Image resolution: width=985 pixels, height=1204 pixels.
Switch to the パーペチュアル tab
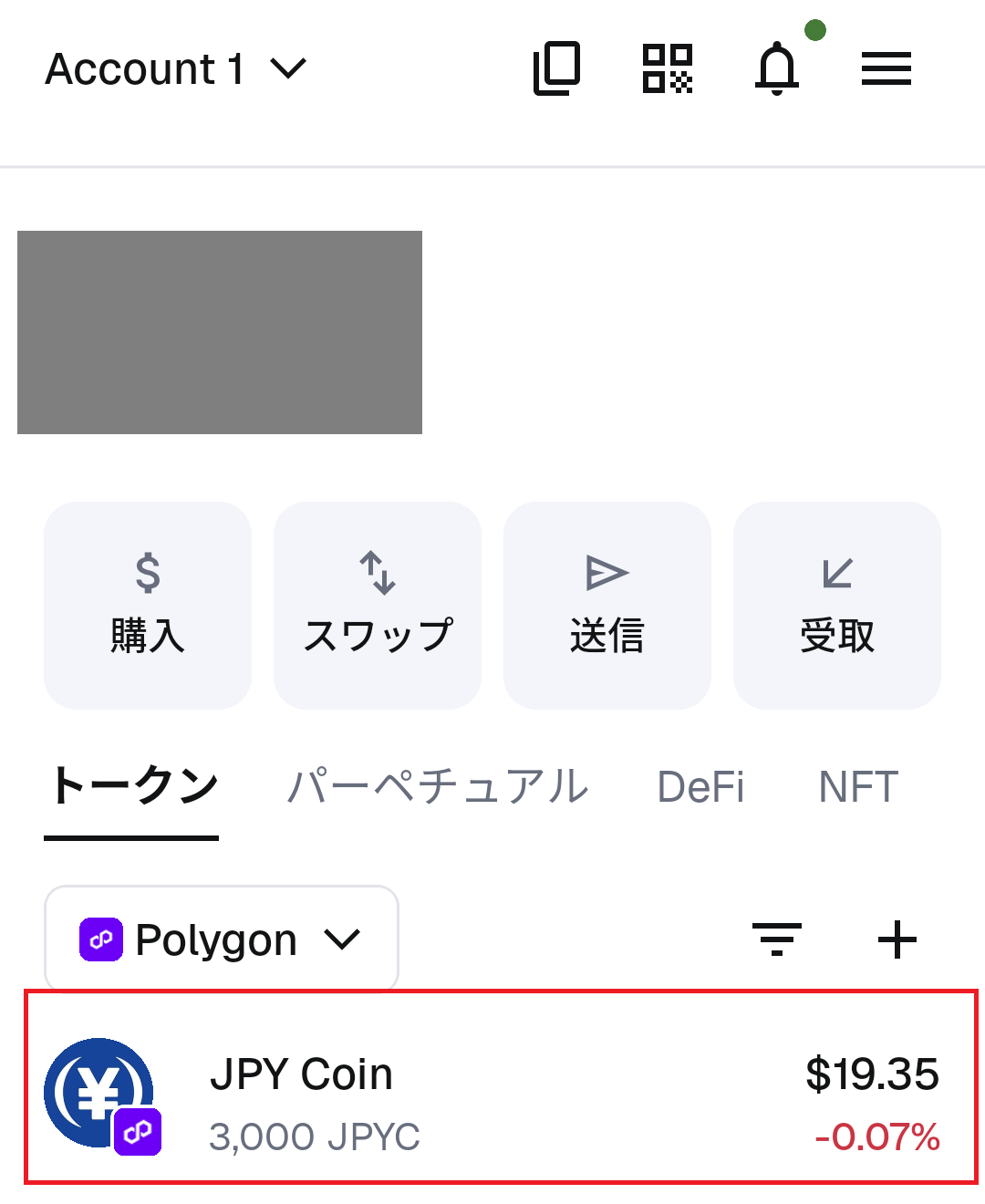pos(438,786)
